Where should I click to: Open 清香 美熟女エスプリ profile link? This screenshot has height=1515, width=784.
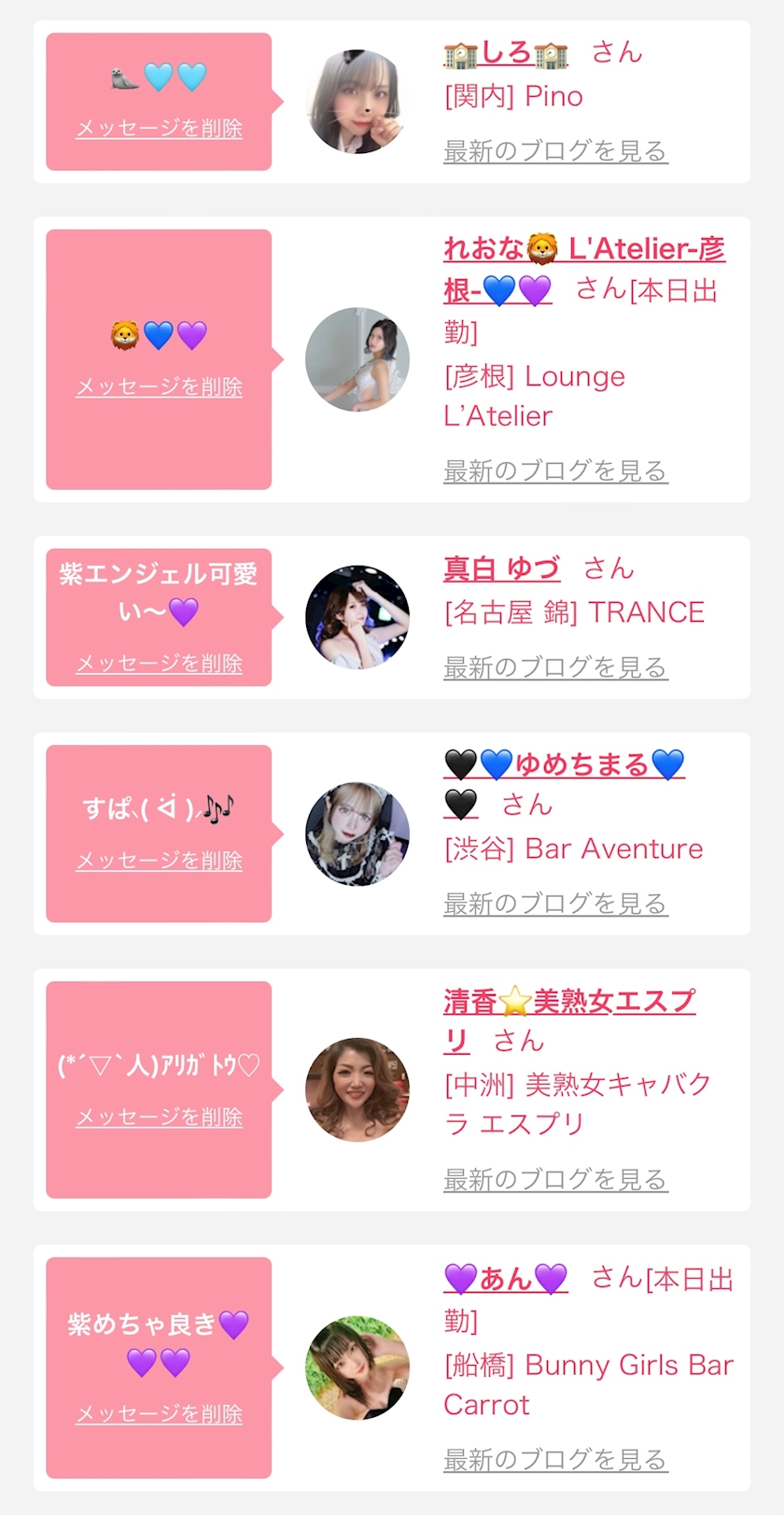click(568, 1003)
